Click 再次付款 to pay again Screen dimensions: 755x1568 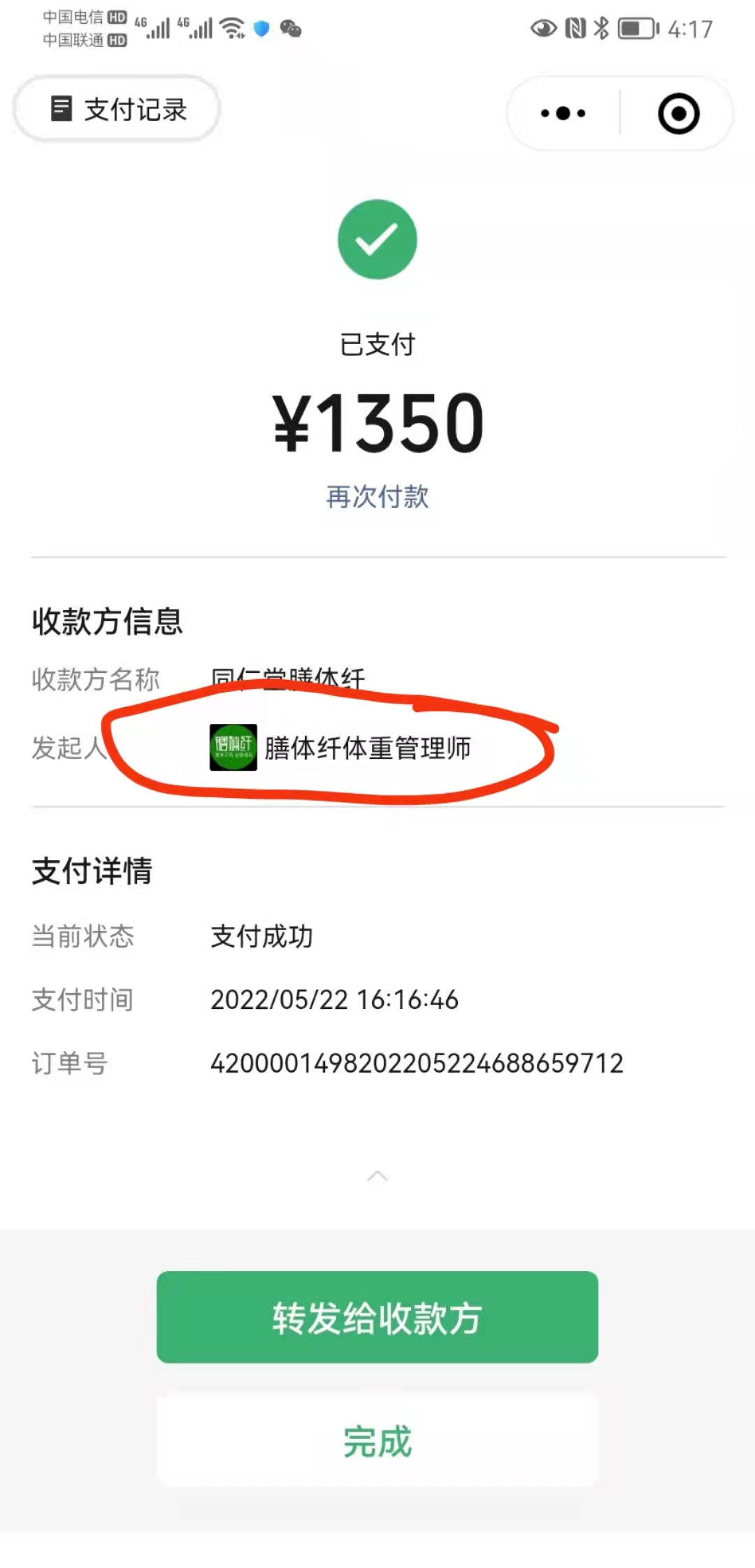[x=377, y=496]
